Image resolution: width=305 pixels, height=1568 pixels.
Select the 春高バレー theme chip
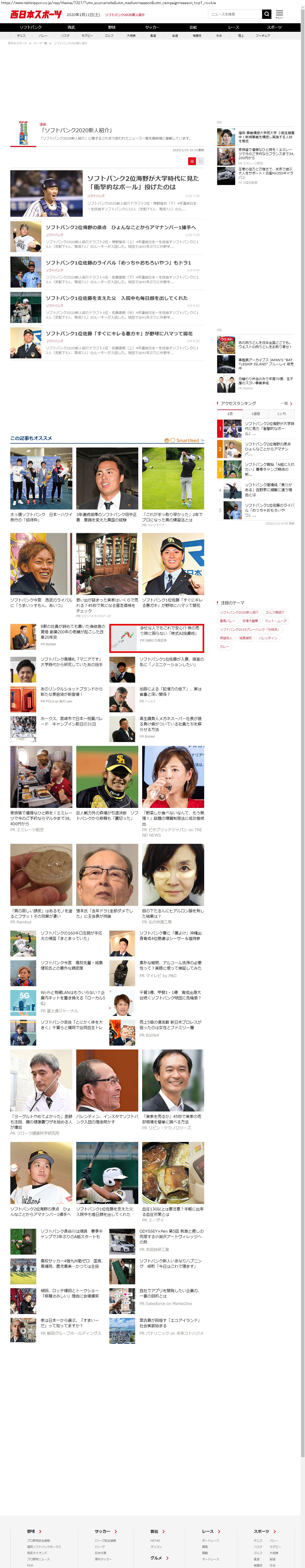click(228, 621)
